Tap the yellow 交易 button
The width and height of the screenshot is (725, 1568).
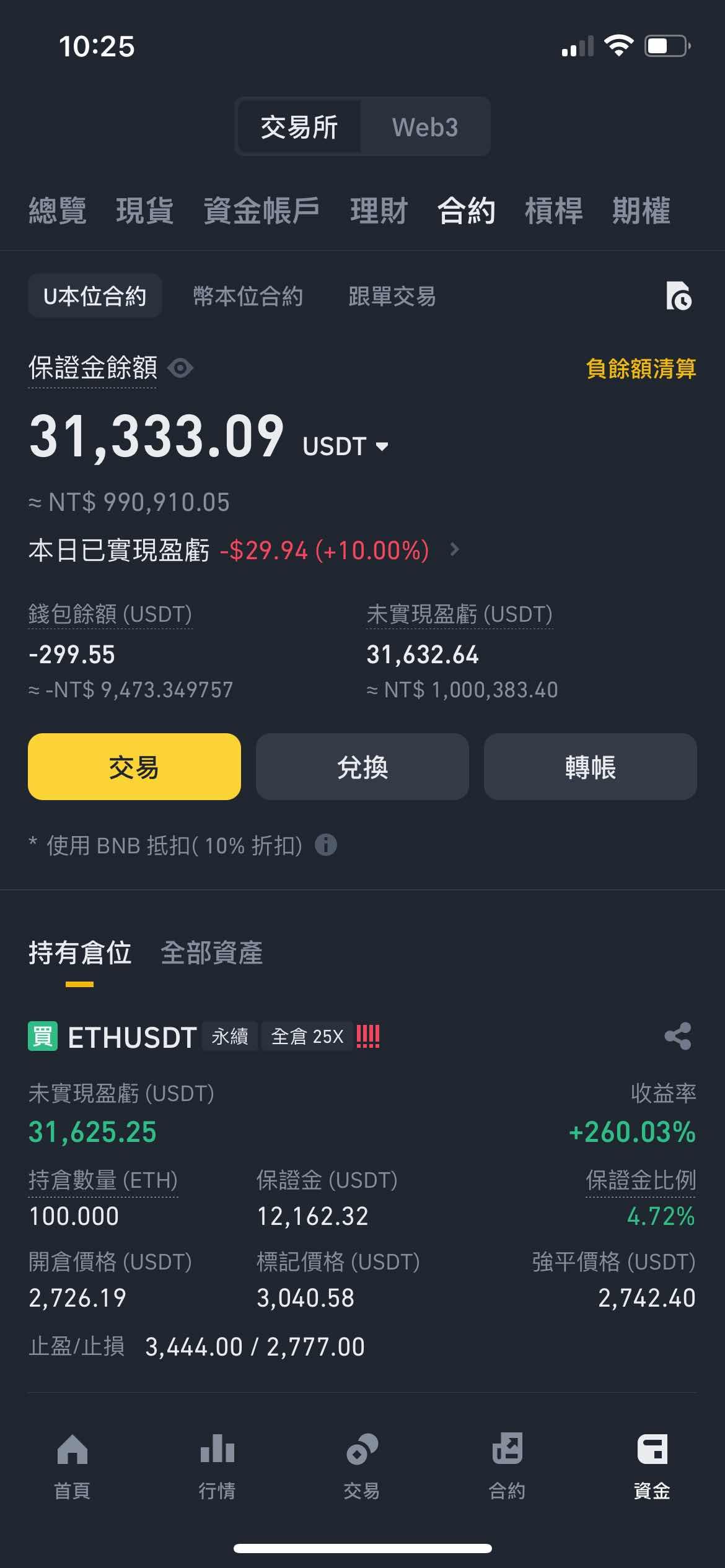[x=134, y=767]
